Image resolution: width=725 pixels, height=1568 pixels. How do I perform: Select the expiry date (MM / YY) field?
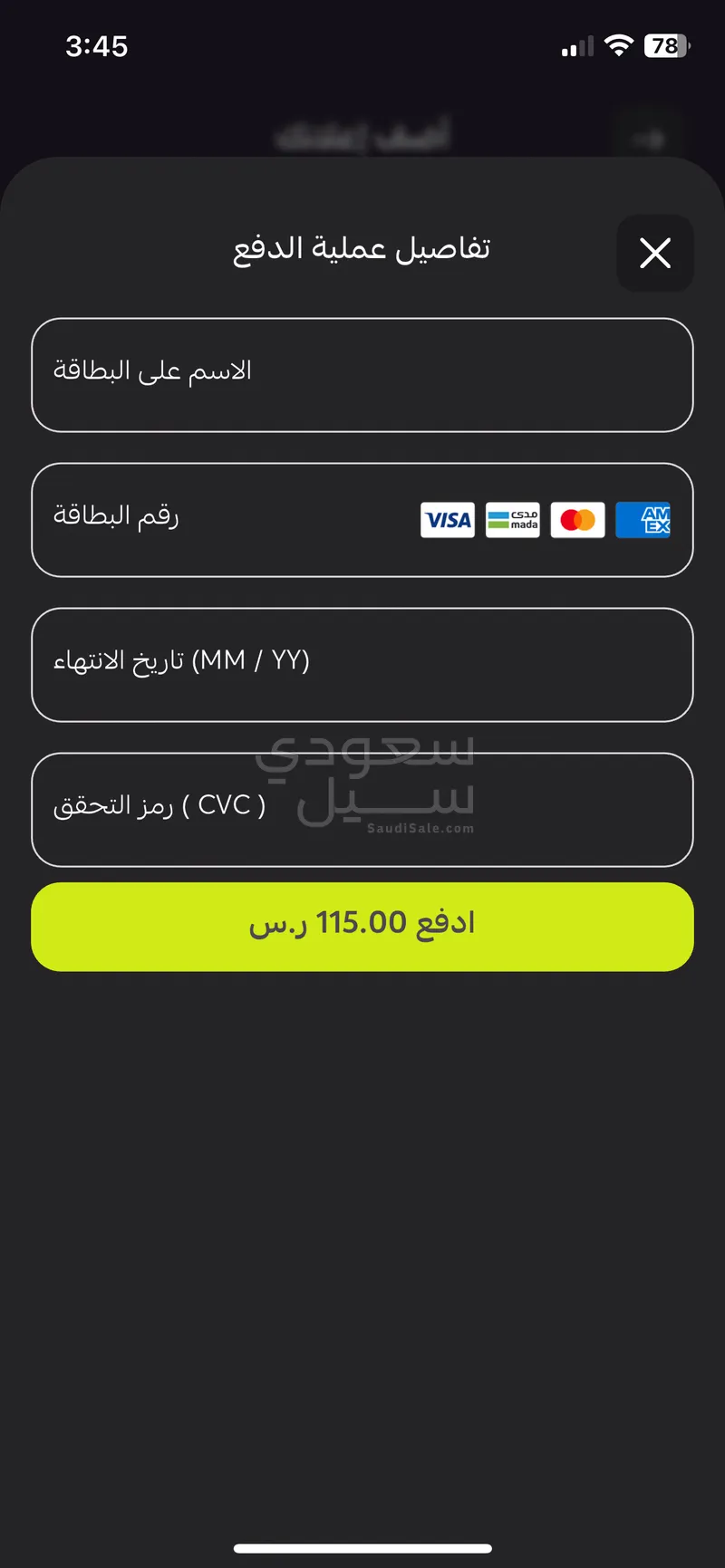362,665
